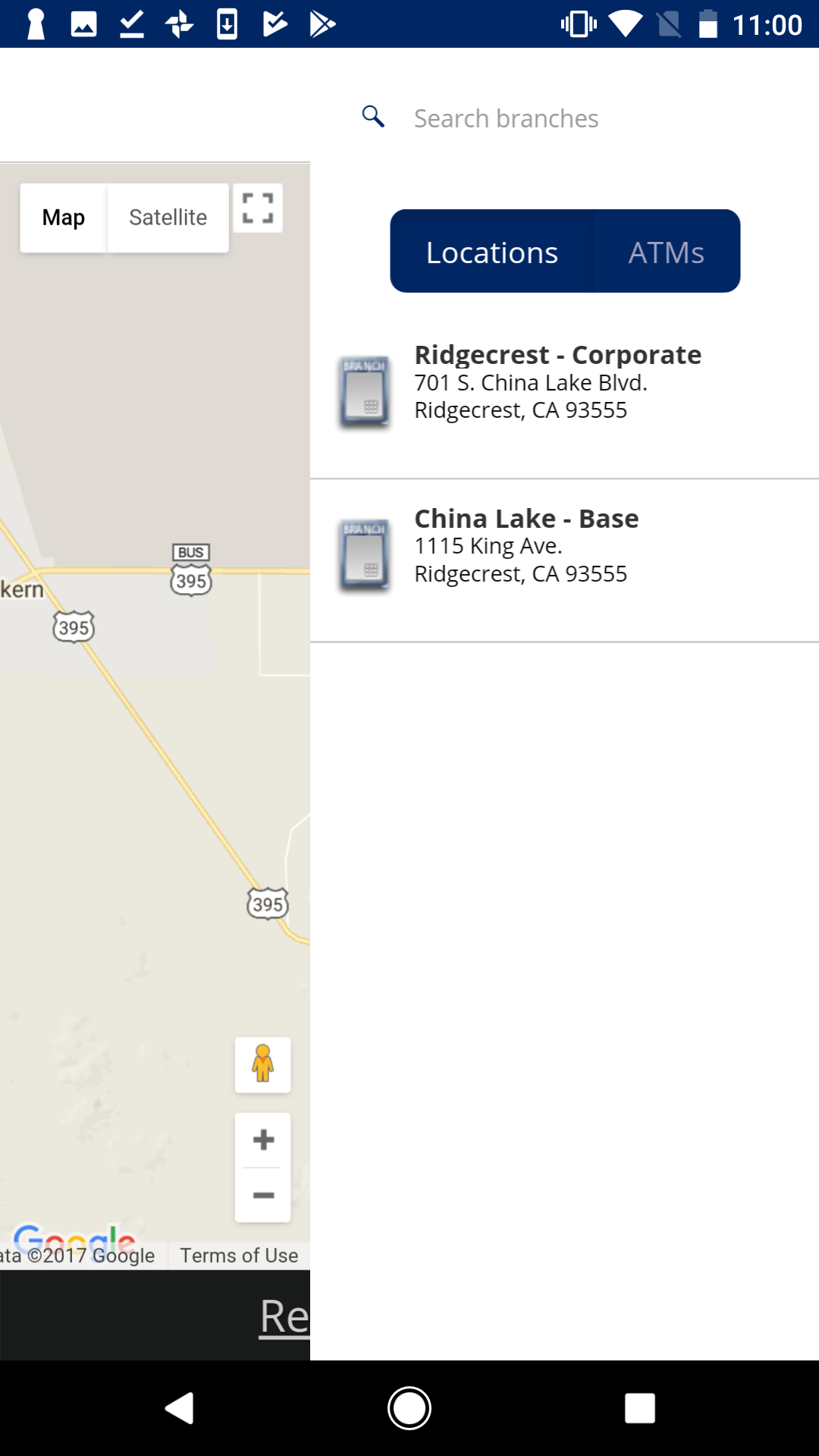Viewport: 819px width, 1456px height.
Task: Tap the Street View pegman
Action: (263, 1065)
